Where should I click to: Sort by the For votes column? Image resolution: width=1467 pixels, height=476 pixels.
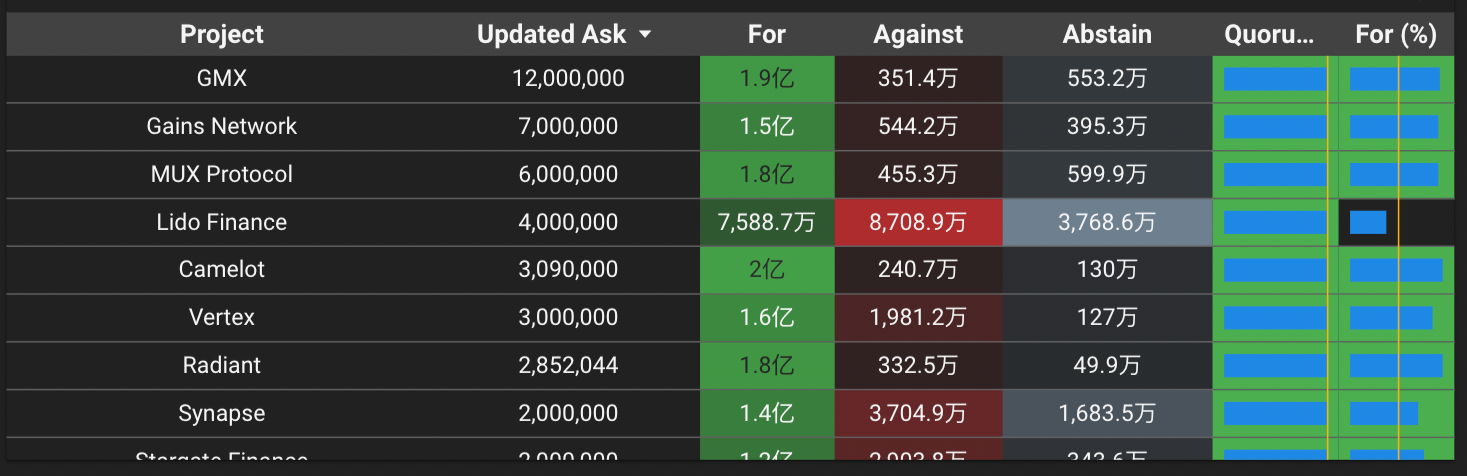coord(766,35)
